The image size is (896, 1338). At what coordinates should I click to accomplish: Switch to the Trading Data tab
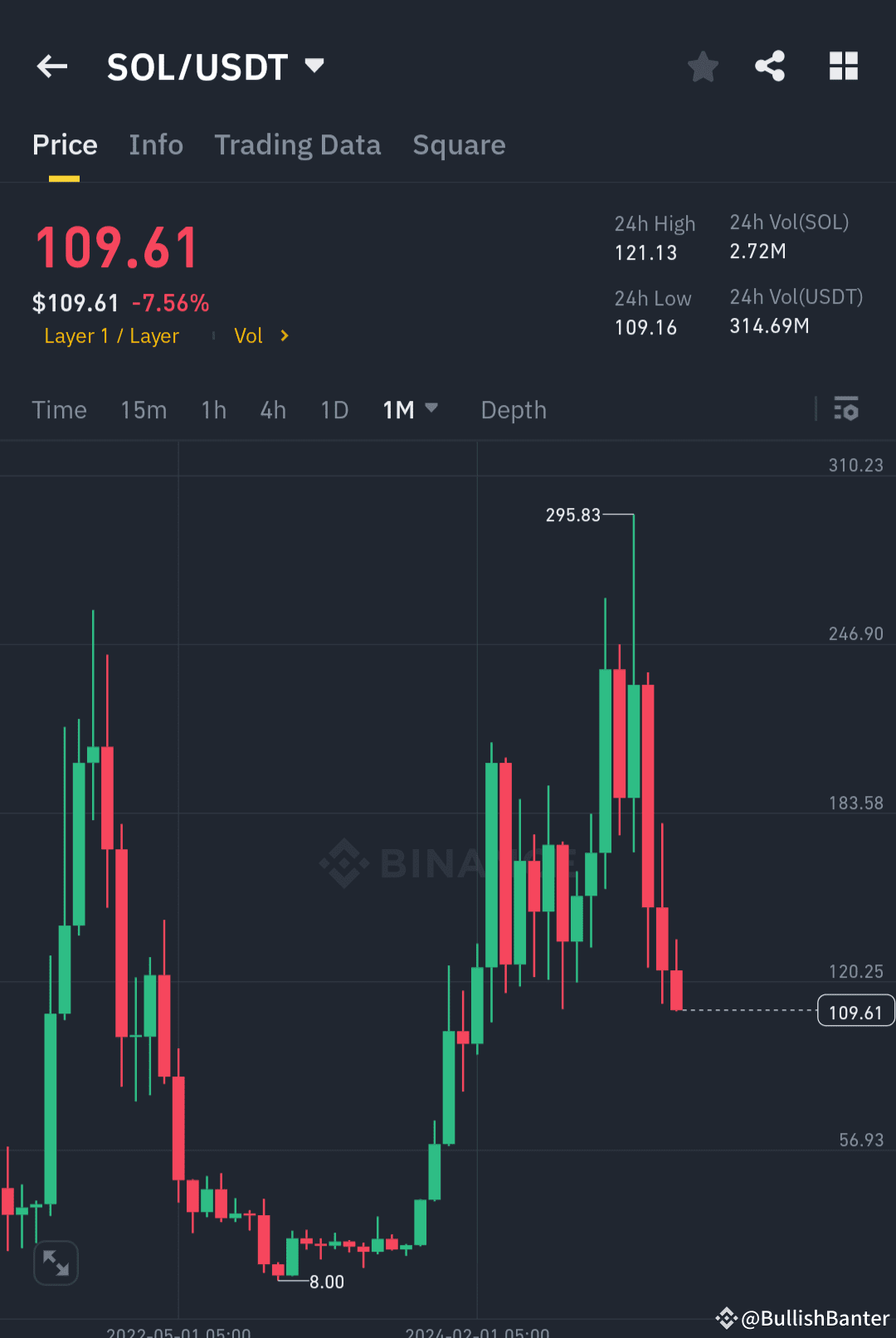(x=297, y=144)
